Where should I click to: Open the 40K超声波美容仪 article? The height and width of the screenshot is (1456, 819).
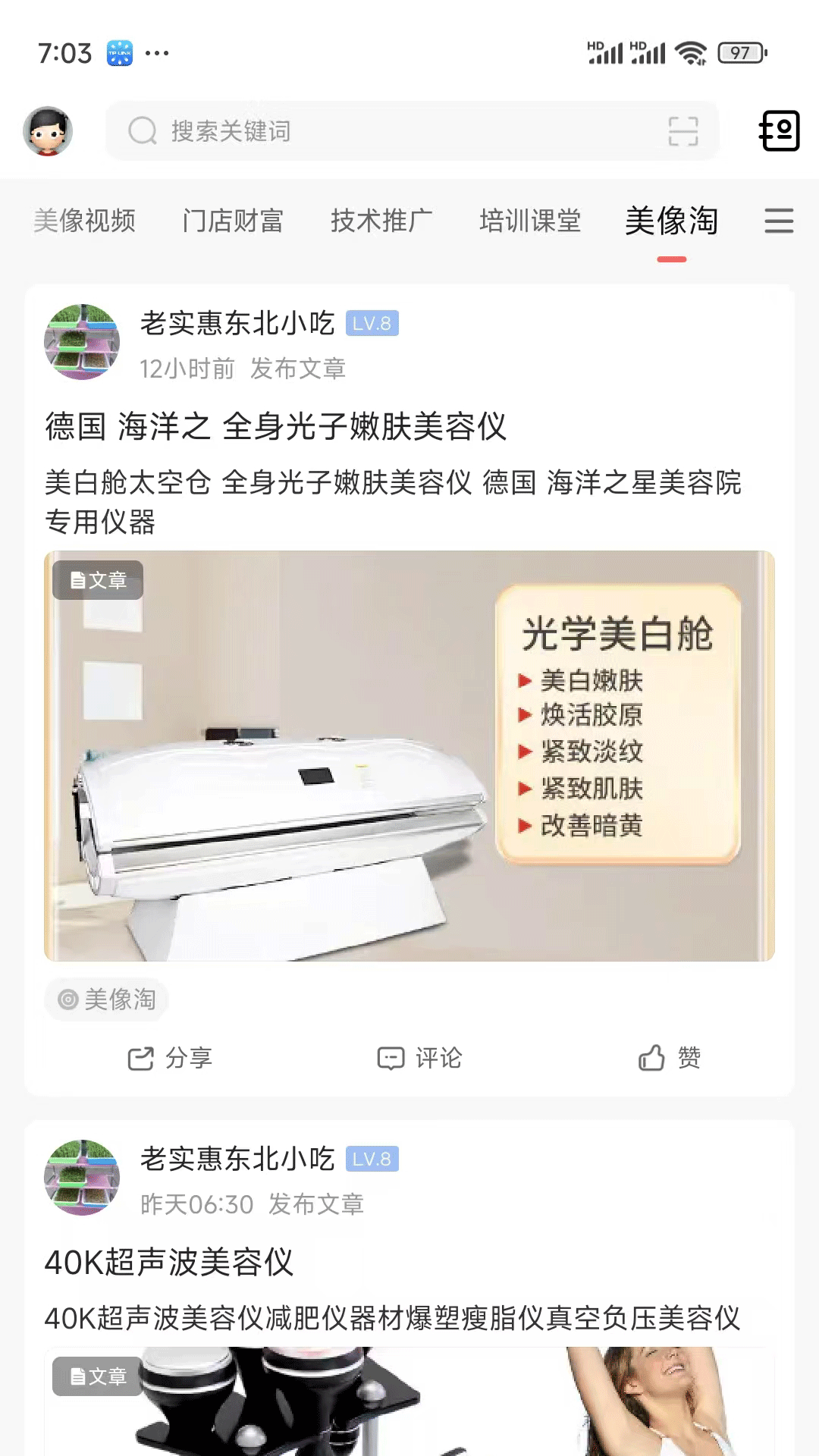pos(169,1263)
